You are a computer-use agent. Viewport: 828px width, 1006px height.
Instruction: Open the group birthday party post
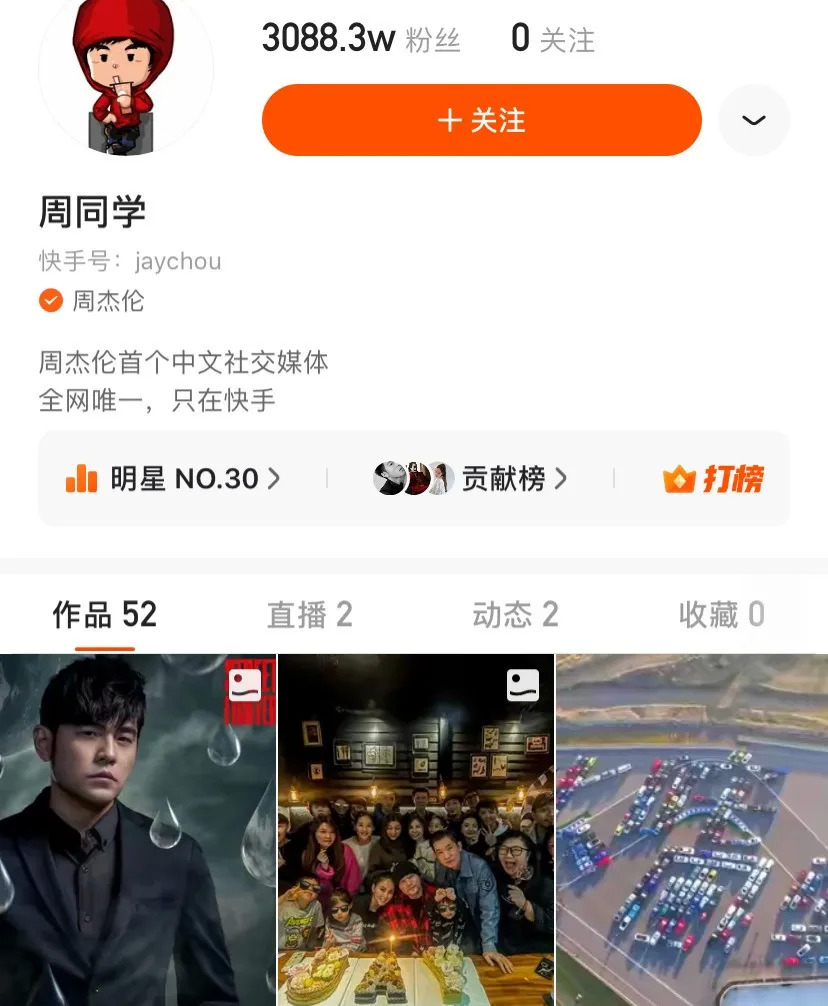click(415, 830)
